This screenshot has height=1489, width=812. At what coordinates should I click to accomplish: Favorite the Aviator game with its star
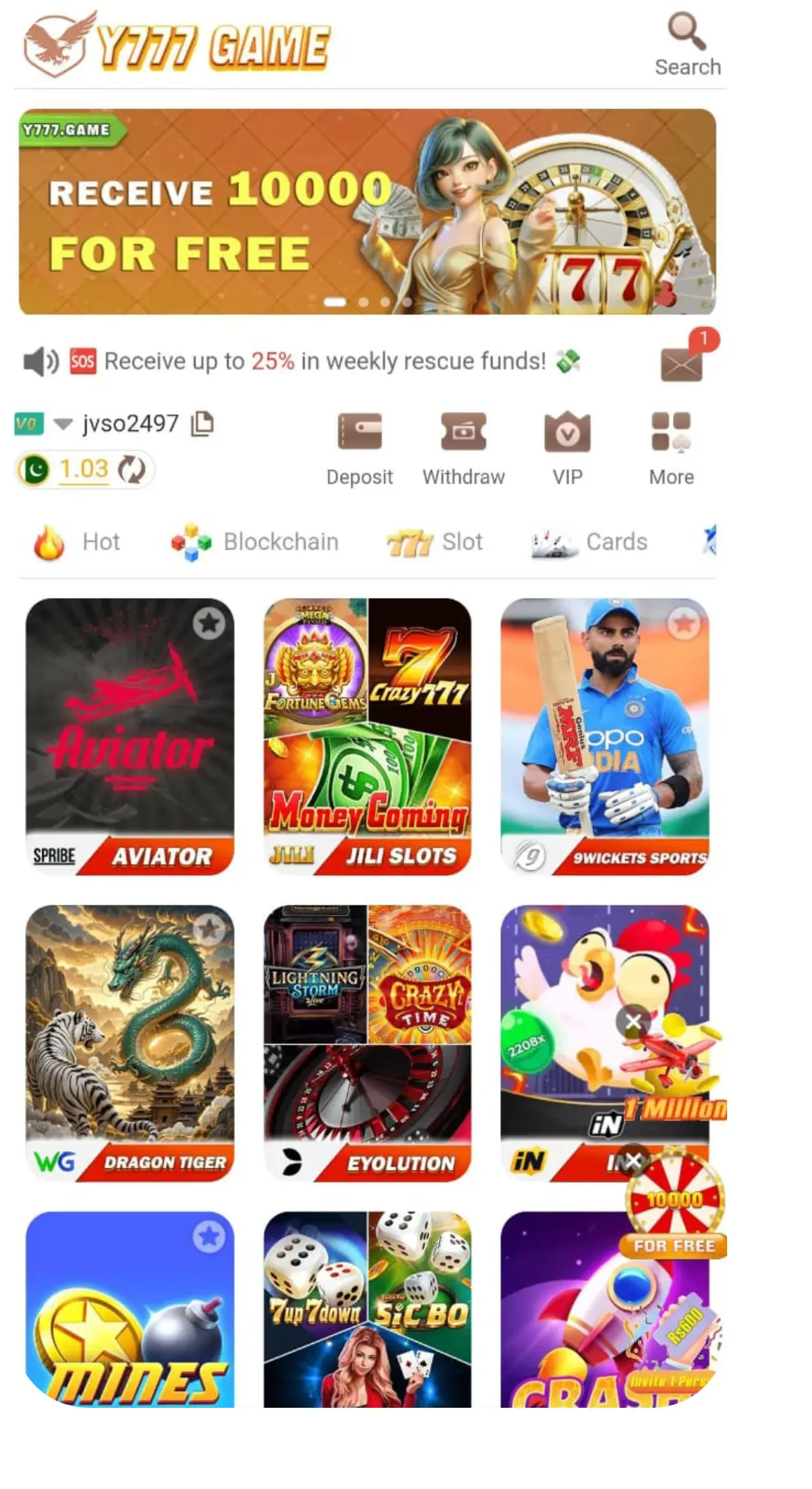pyautogui.click(x=208, y=623)
